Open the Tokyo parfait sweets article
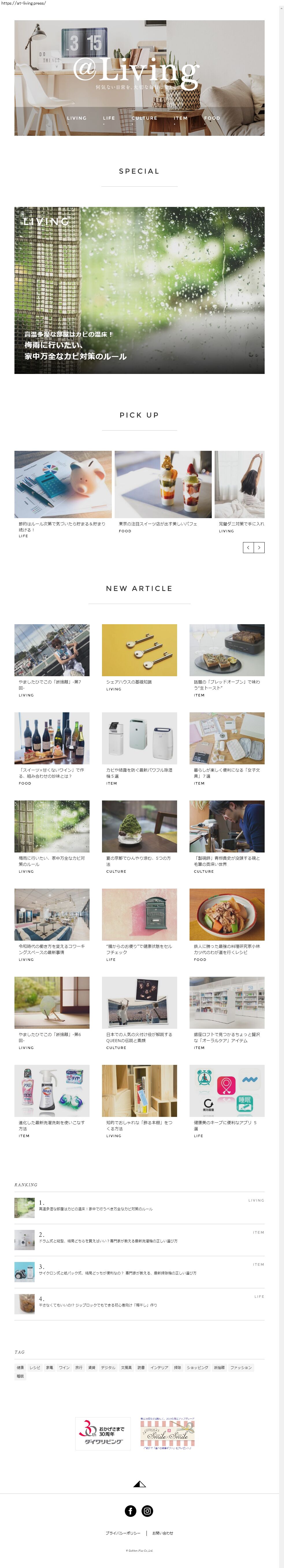The height and width of the screenshot is (1568, 284). [x=163, y=485]
